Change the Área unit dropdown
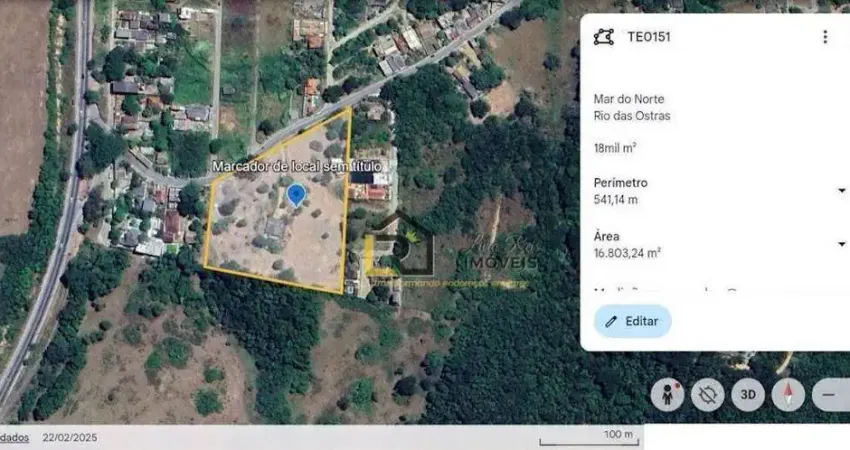The image size is (850, 450). [841, 244]
